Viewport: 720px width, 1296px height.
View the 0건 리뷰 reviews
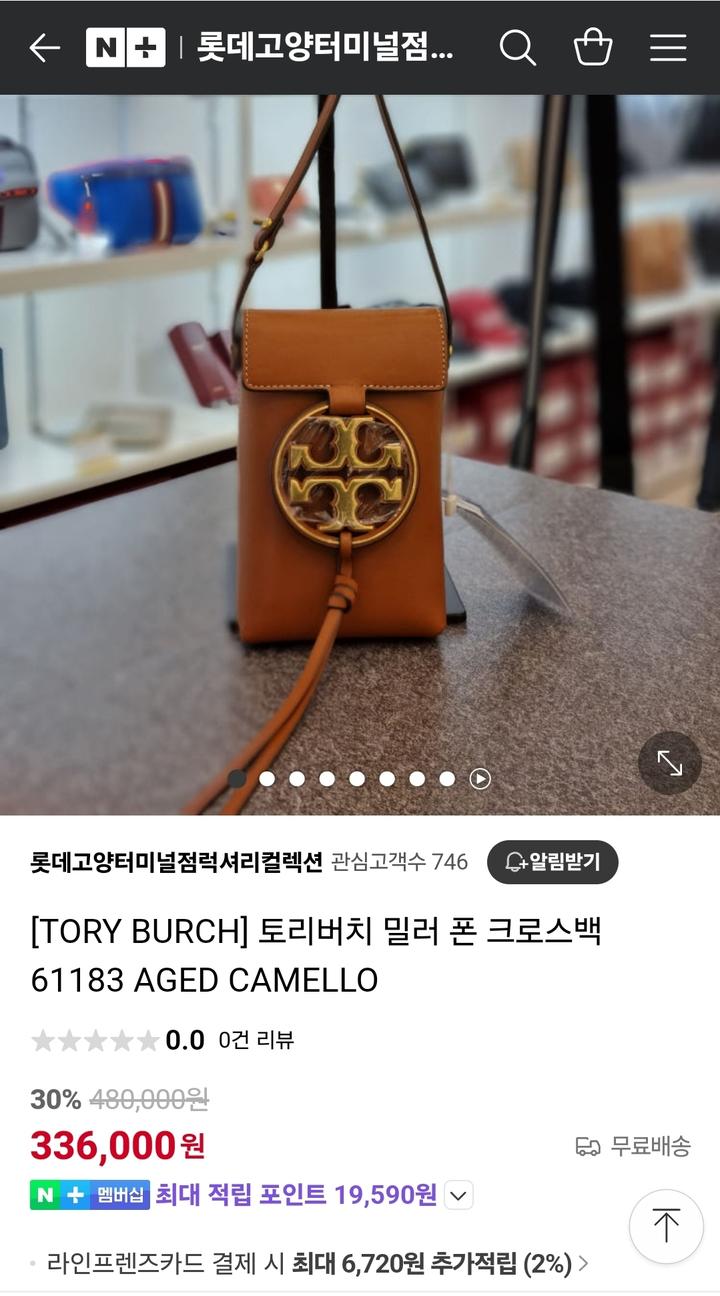coord(256,1040)
